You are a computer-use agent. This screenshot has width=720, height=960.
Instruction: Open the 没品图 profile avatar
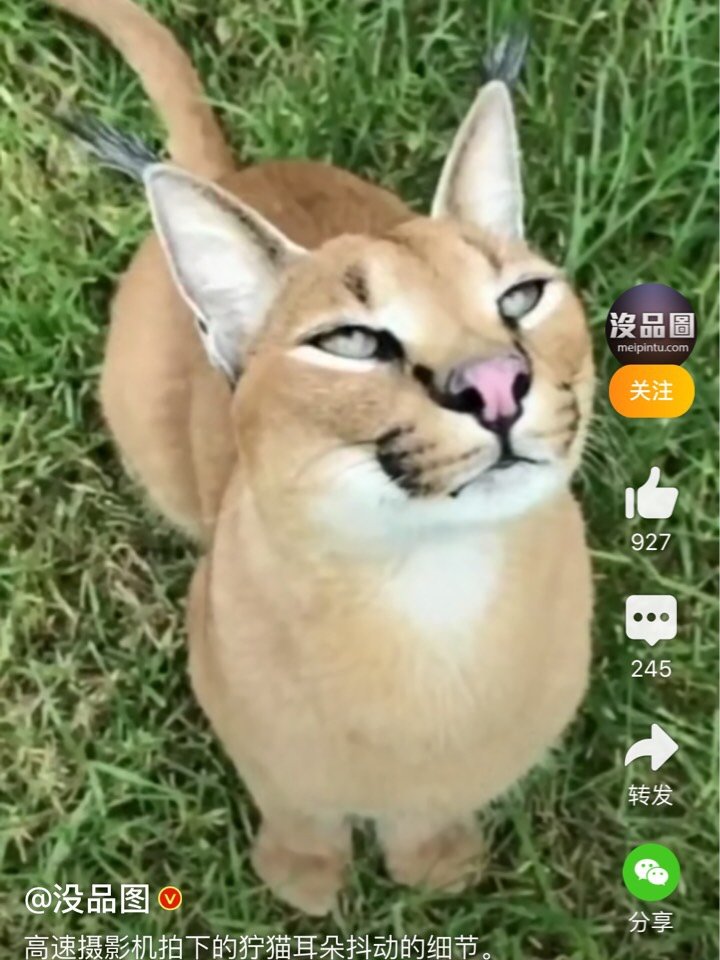650,325
